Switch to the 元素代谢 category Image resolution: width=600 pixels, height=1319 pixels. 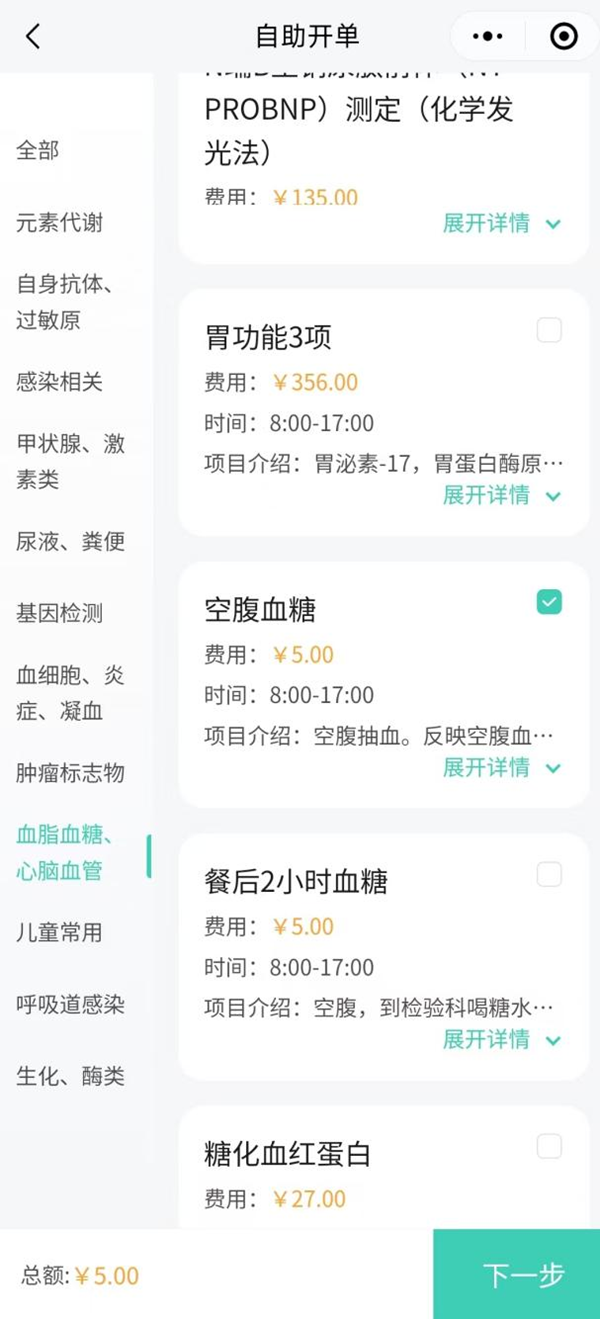pos(60,222)
